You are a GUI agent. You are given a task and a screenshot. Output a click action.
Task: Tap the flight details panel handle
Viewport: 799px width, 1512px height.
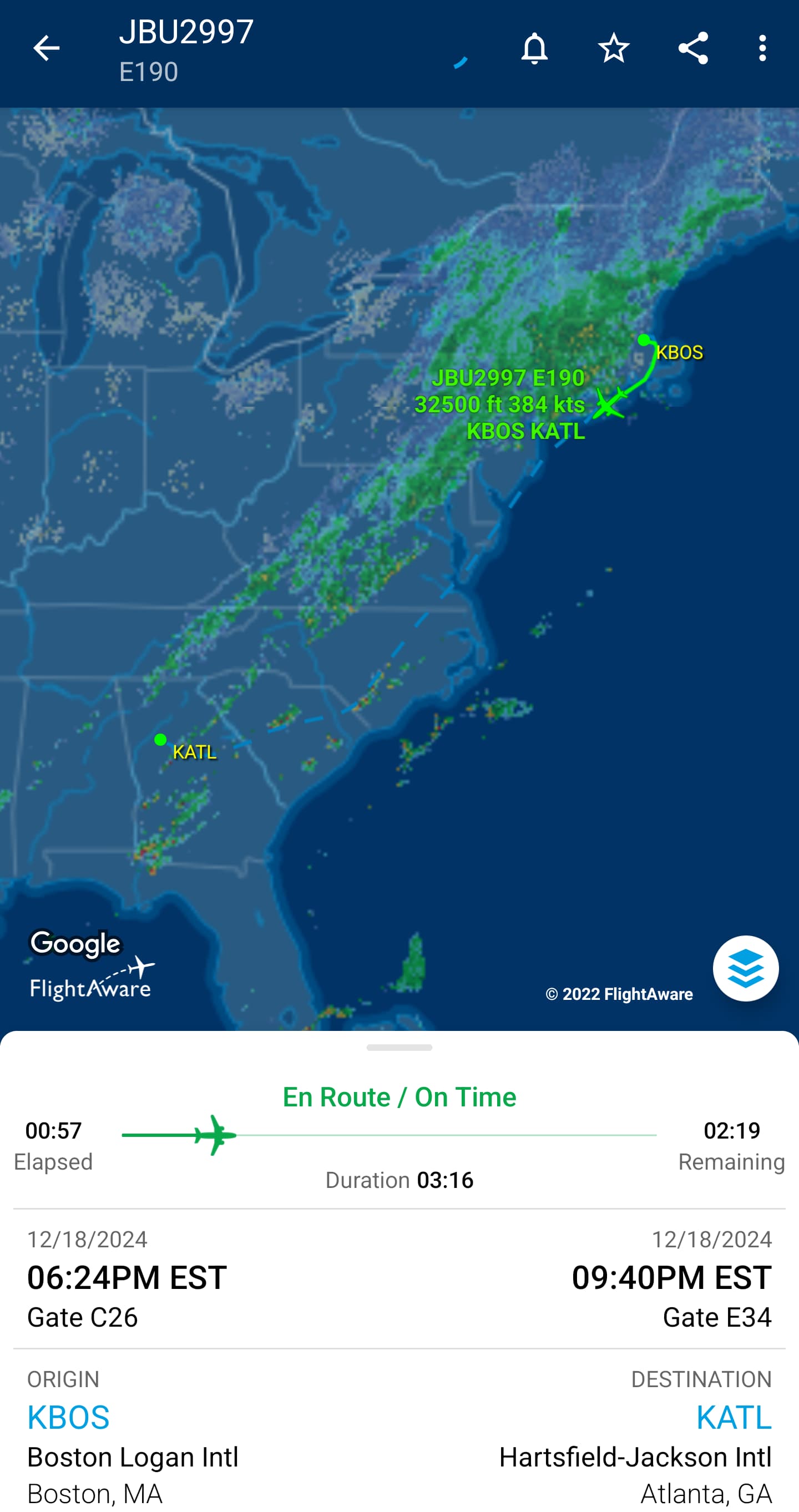(399, 1048)
